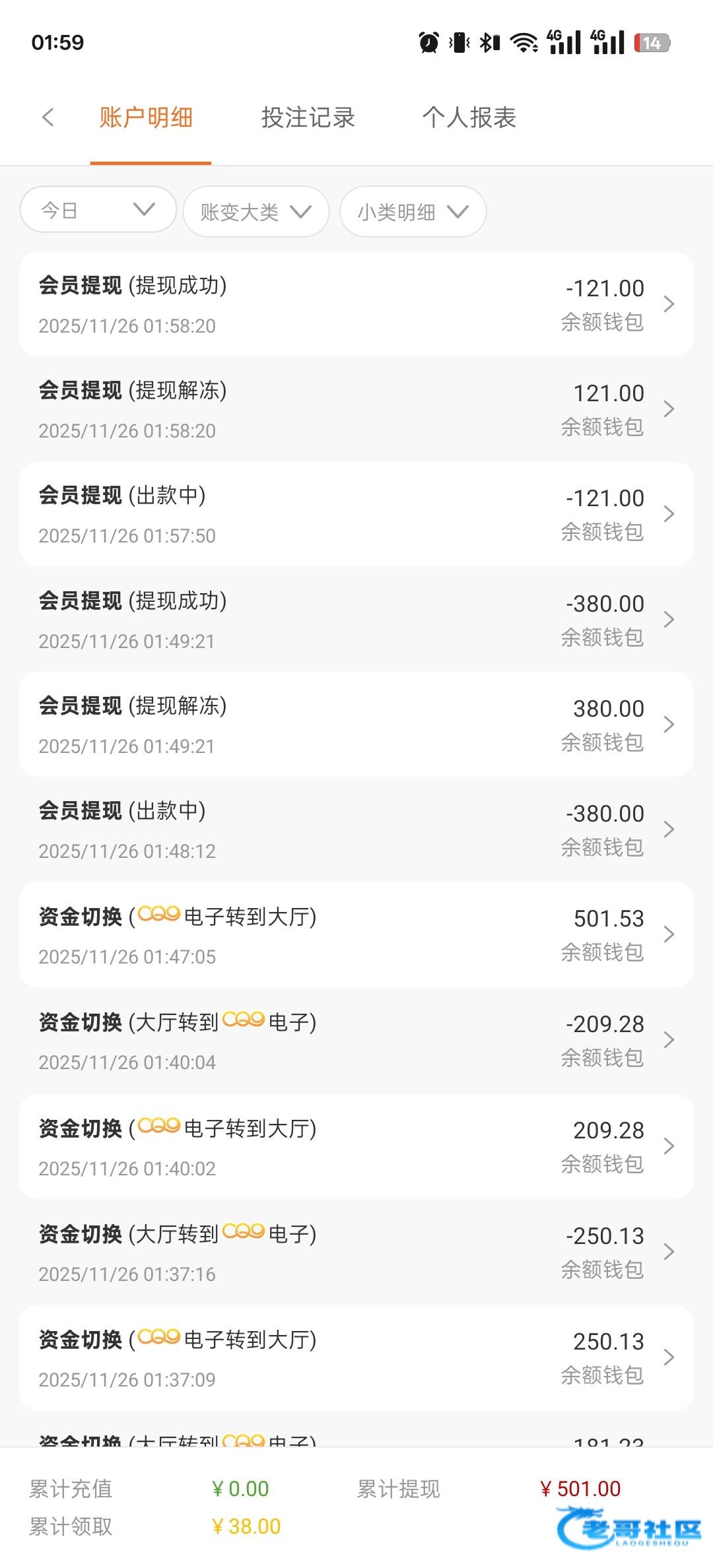Go back using the top-left arrow

(48, 118)
